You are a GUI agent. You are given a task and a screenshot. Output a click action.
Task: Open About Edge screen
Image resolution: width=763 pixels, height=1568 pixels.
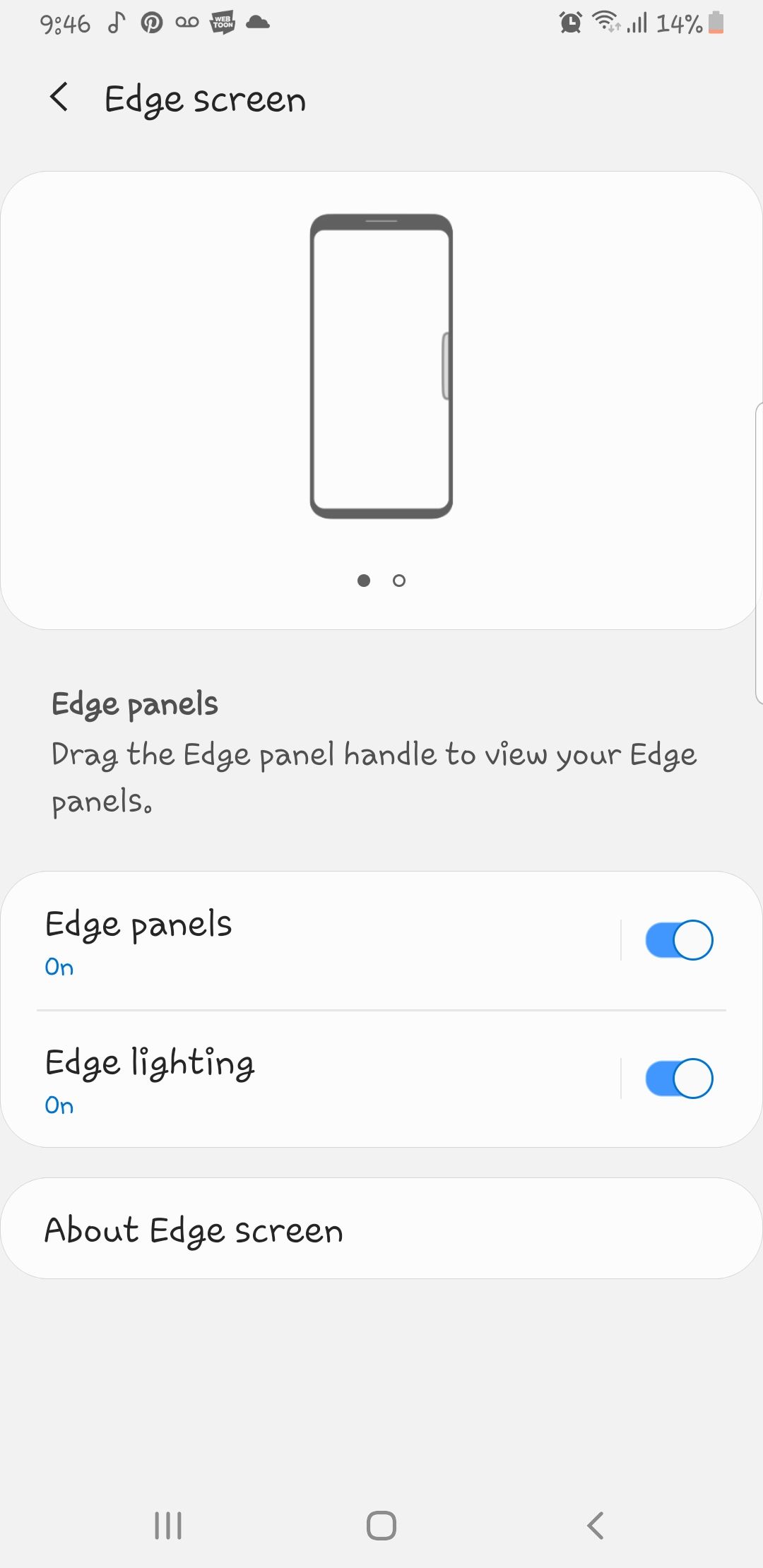[381, 1229]
